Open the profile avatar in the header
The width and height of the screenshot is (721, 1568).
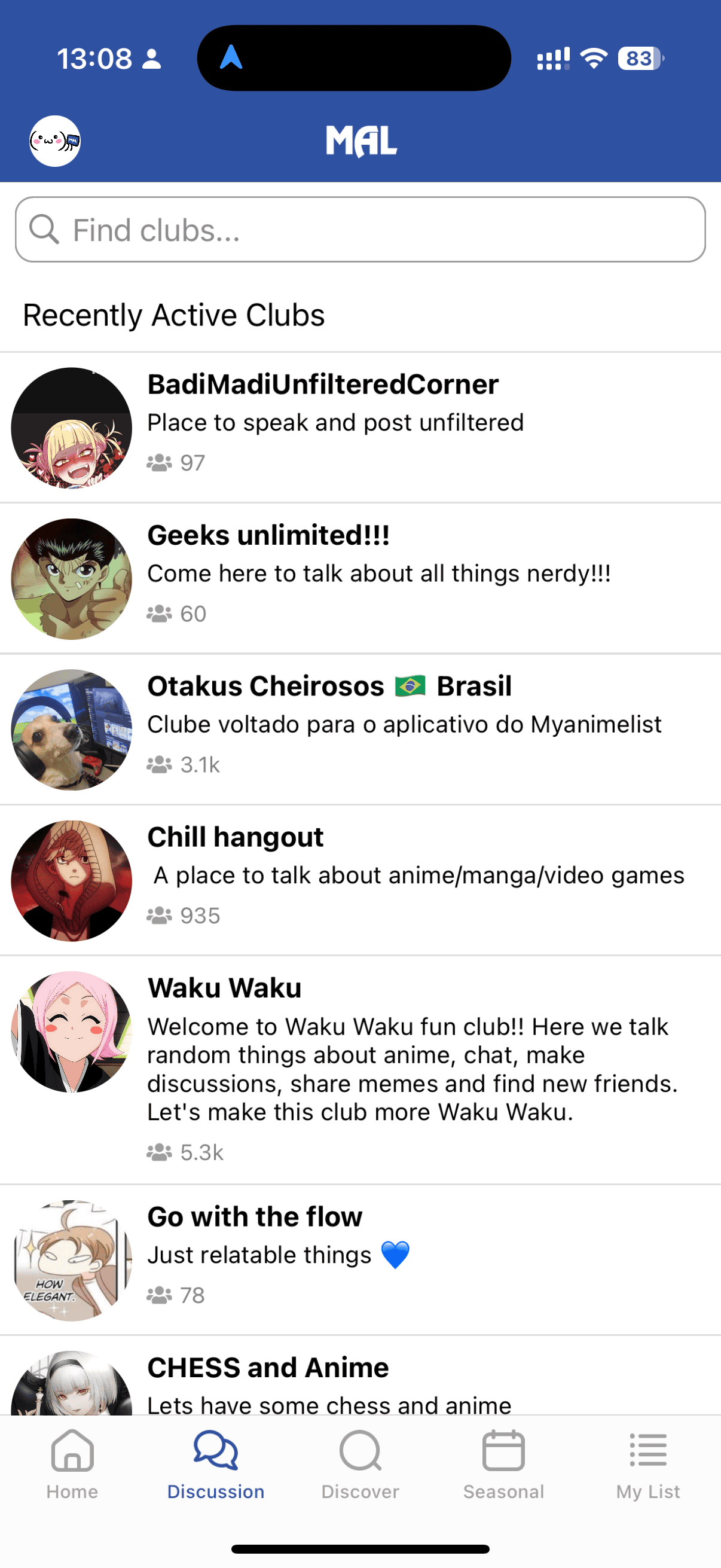[55, 141]
